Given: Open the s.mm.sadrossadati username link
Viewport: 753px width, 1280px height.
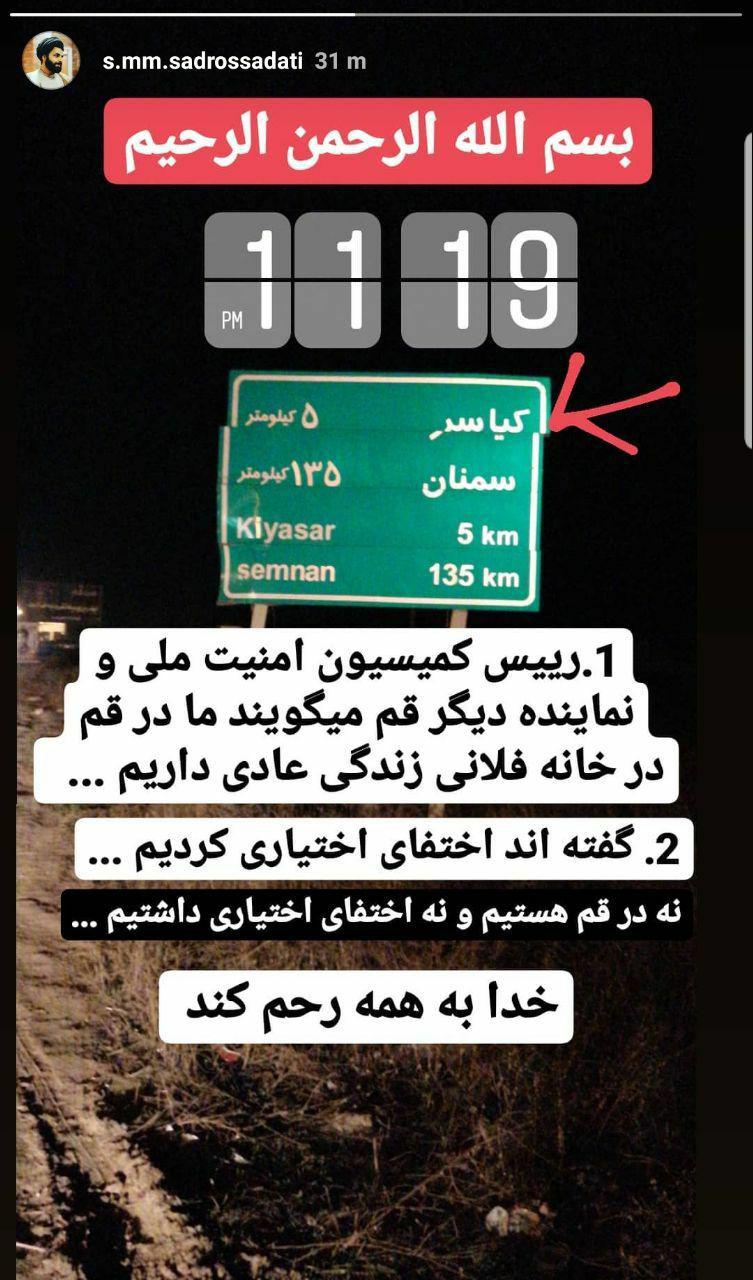Looking at the screenshot, I should tap(202, 61).
